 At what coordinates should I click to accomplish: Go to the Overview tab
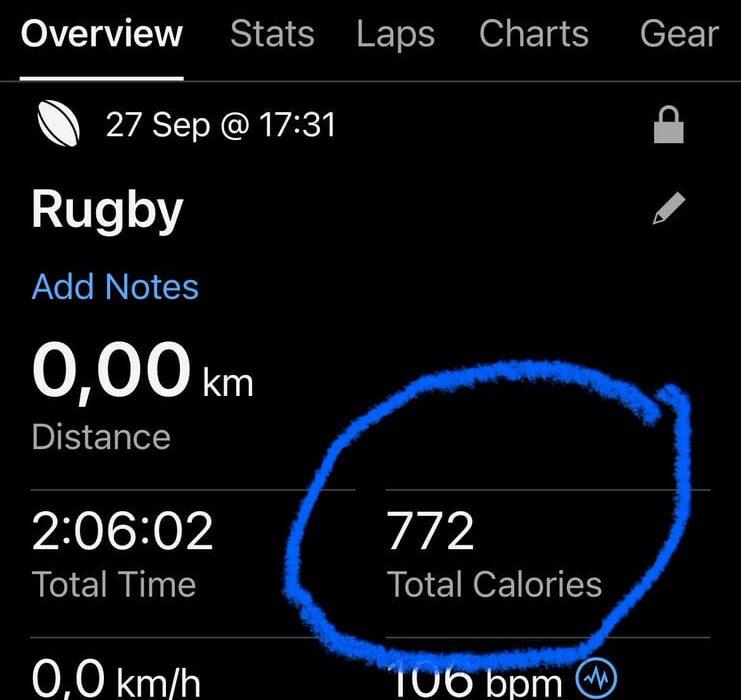point(102,34)
